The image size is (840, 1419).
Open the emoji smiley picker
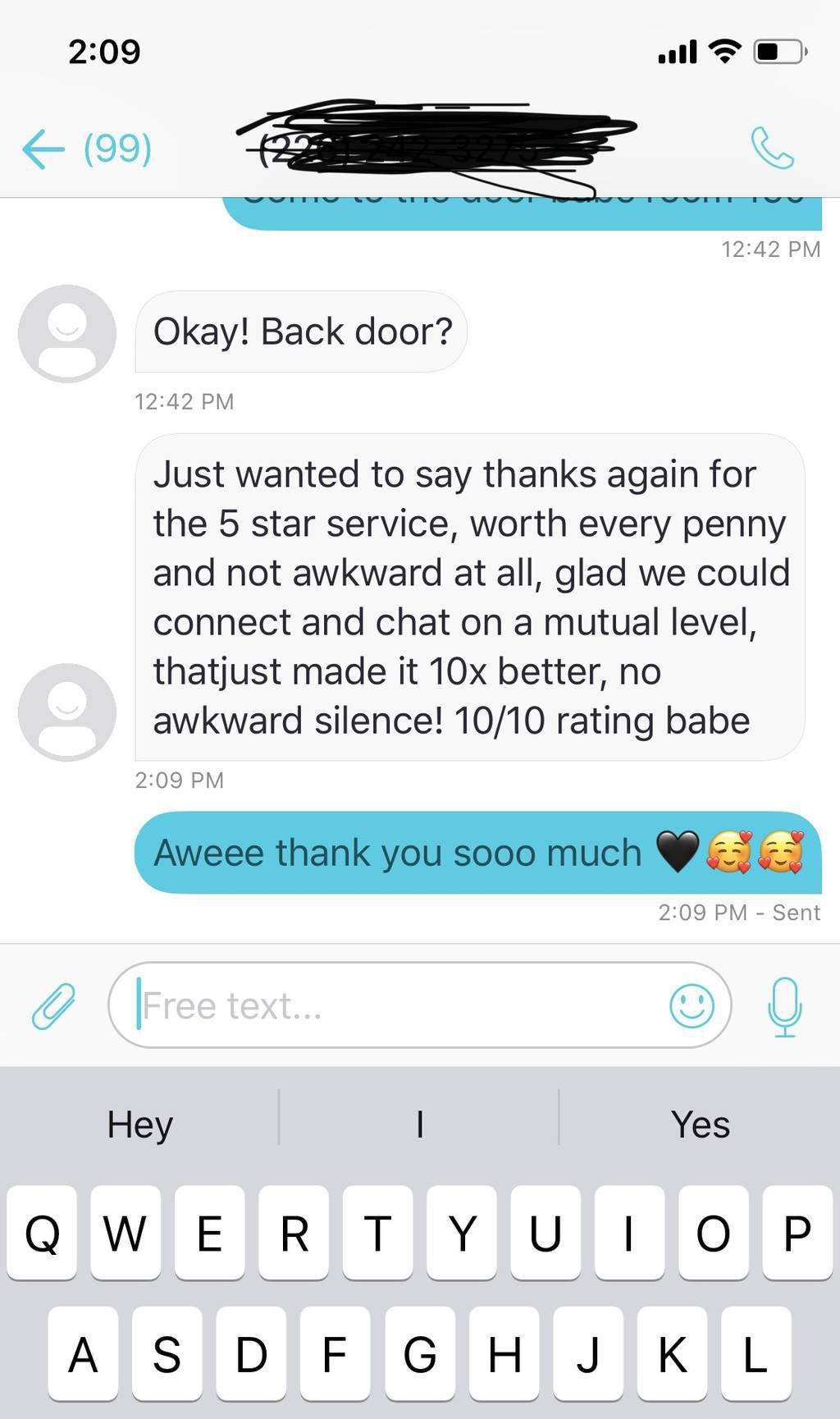coord(692,1005)
